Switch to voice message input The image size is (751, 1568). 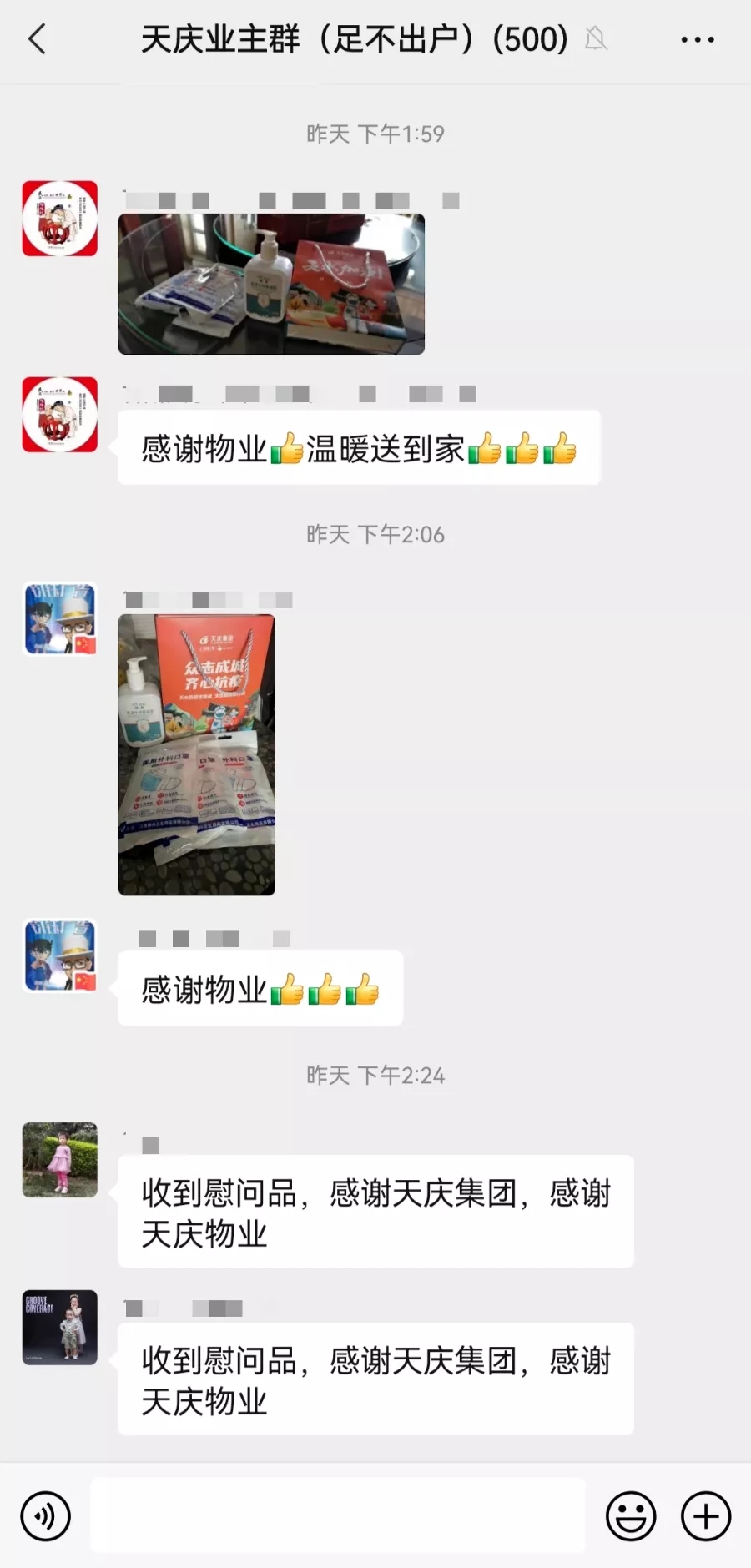(x=46, y=1515)
